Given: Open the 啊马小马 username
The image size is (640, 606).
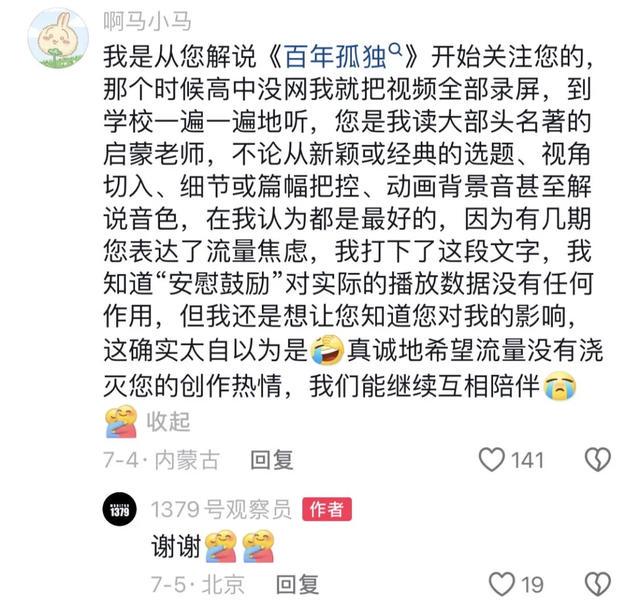Looking at the screenshot, I should click(x=147, y=20).
